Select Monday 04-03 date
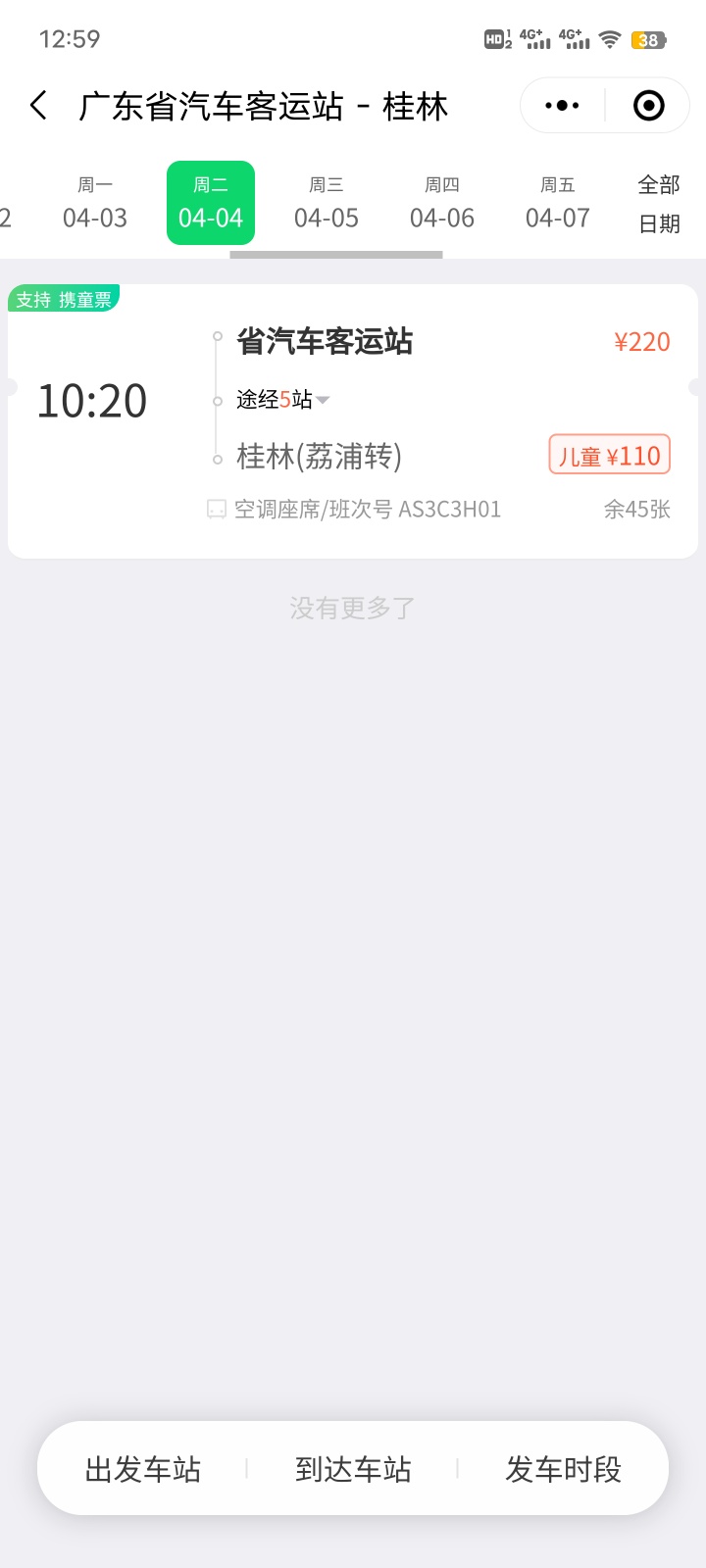This screenshot has height=1568, width=706. pyautogui.click(x=95, y=203)
